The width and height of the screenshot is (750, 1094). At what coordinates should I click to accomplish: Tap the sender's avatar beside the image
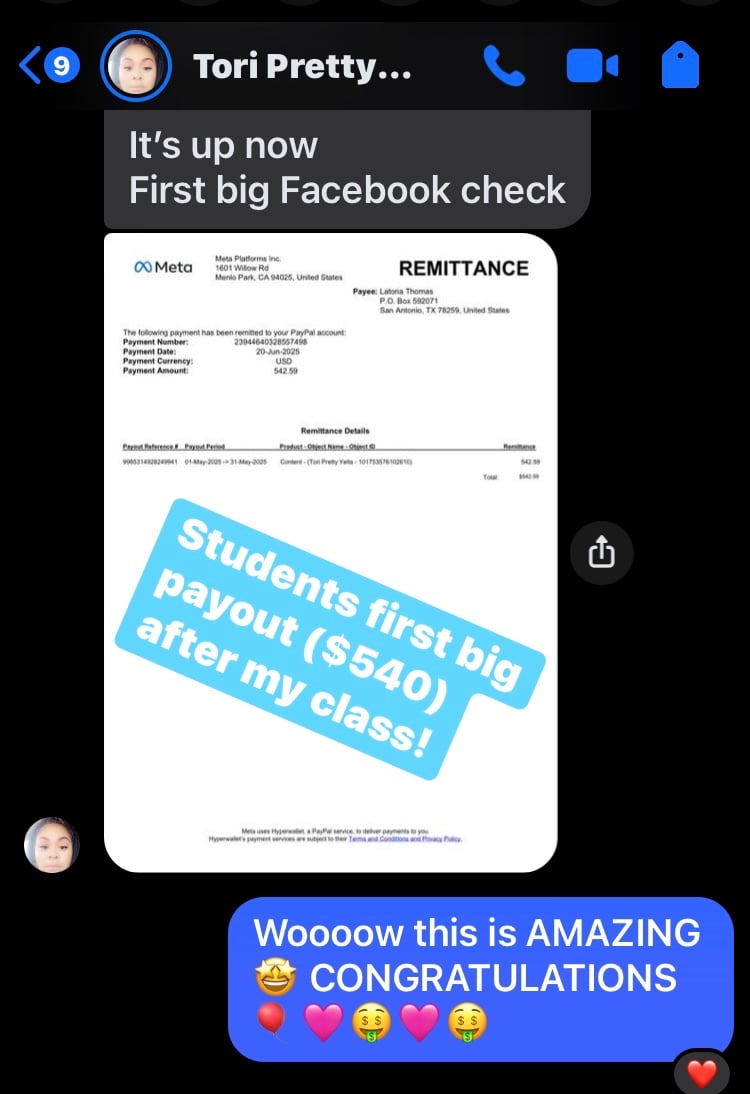pyautogui.click(x=51, y=844)
